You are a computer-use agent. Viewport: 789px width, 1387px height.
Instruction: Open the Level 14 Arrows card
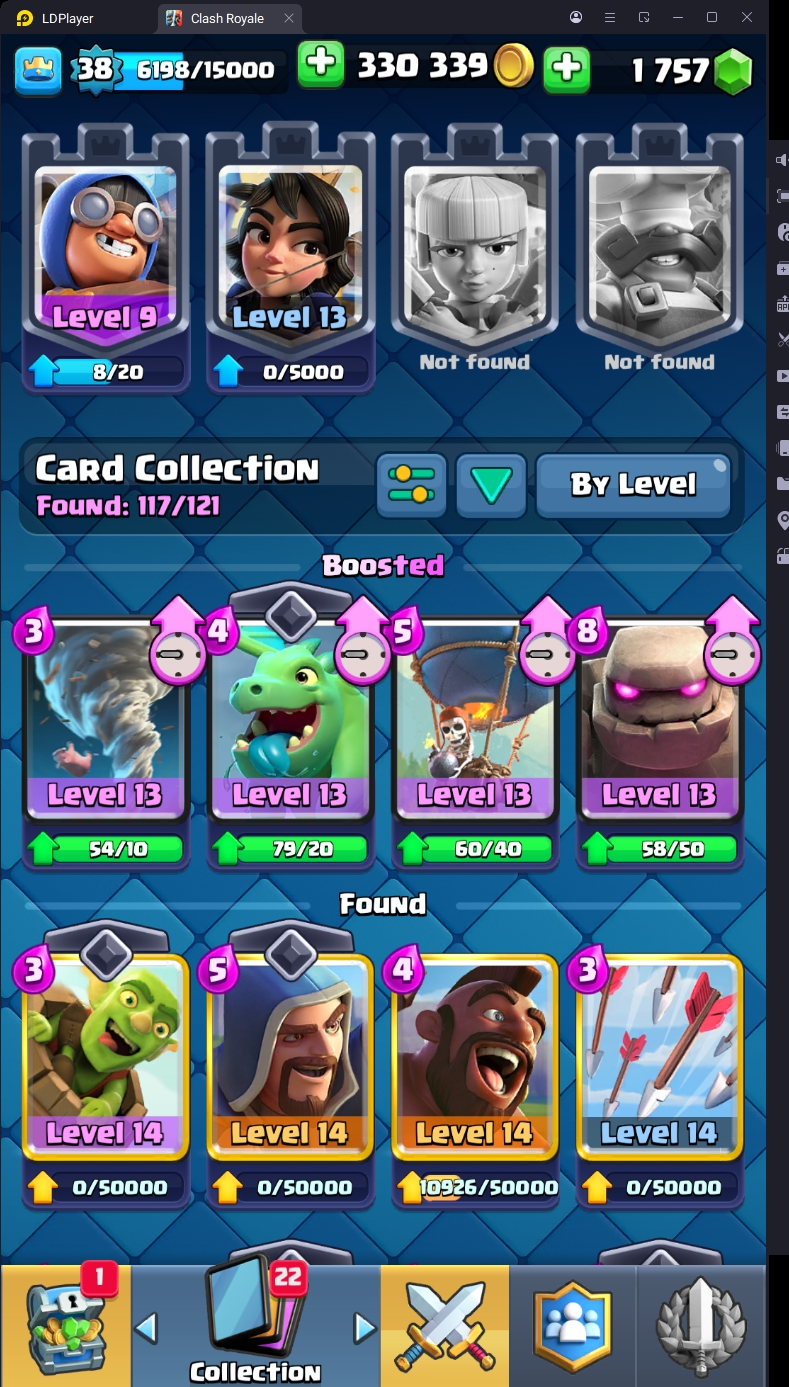659,1060
